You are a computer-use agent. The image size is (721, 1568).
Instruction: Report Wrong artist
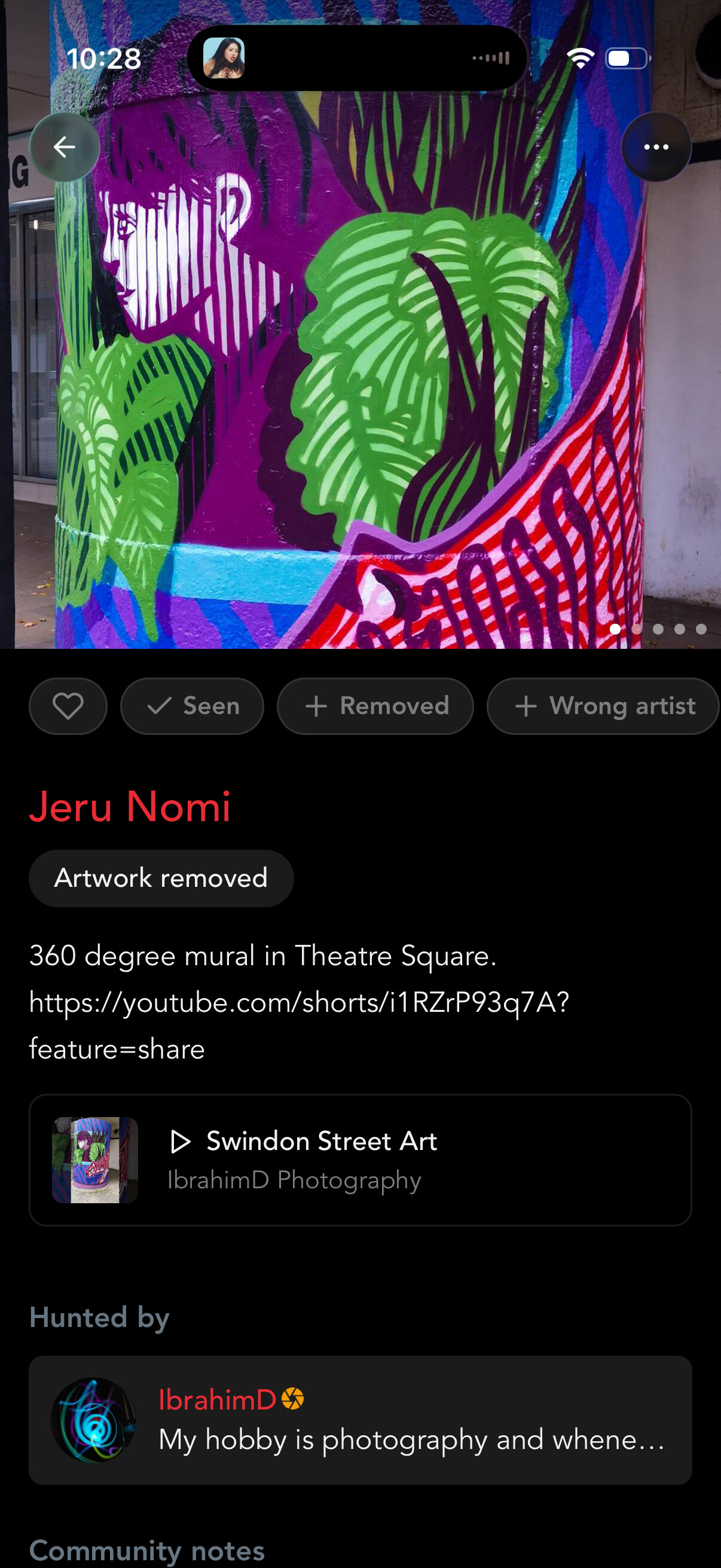pyautogui.click(x=603, y=706)
